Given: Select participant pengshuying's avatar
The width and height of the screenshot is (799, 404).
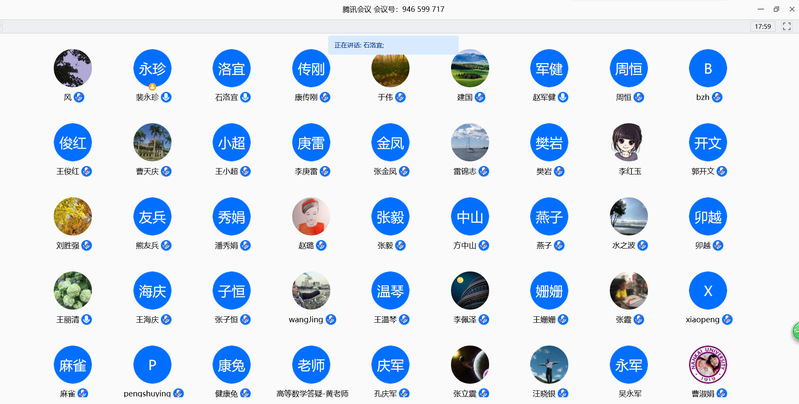Looking at the screenshot, I should click(152, 365).
